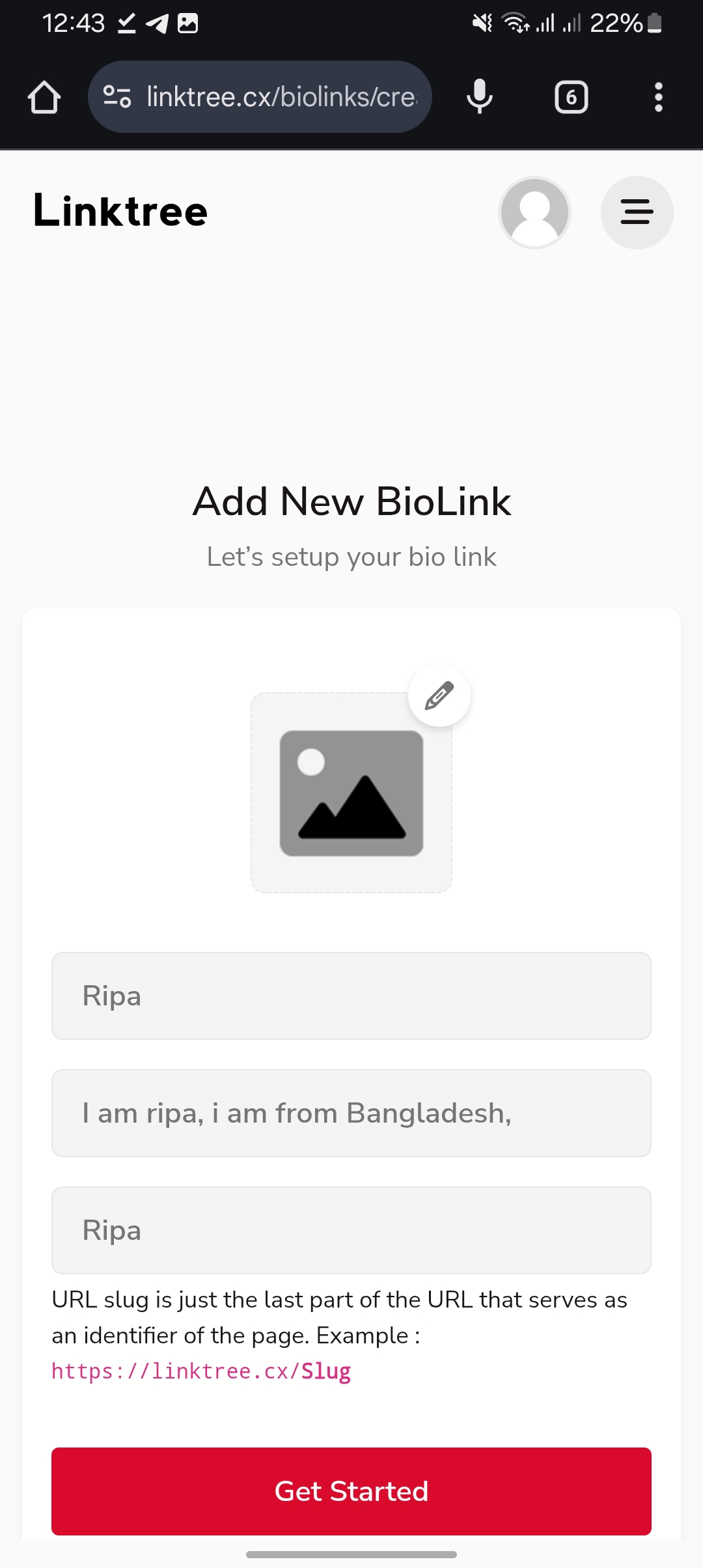Open the hamburger navigation menu
The height and width of the screenshot is (1568, 703).
(636, 212)
